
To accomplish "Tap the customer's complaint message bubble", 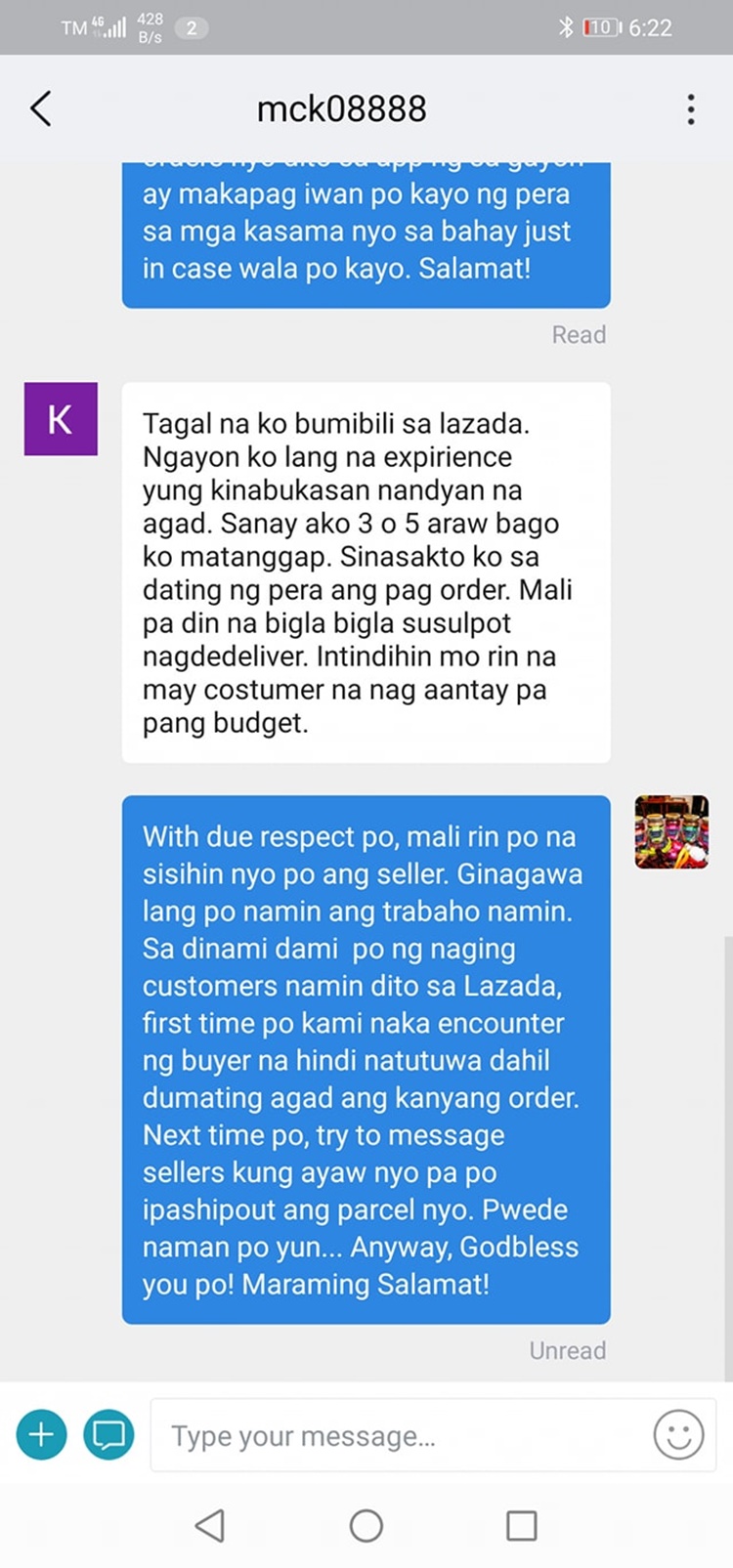I will coord(366,572).
